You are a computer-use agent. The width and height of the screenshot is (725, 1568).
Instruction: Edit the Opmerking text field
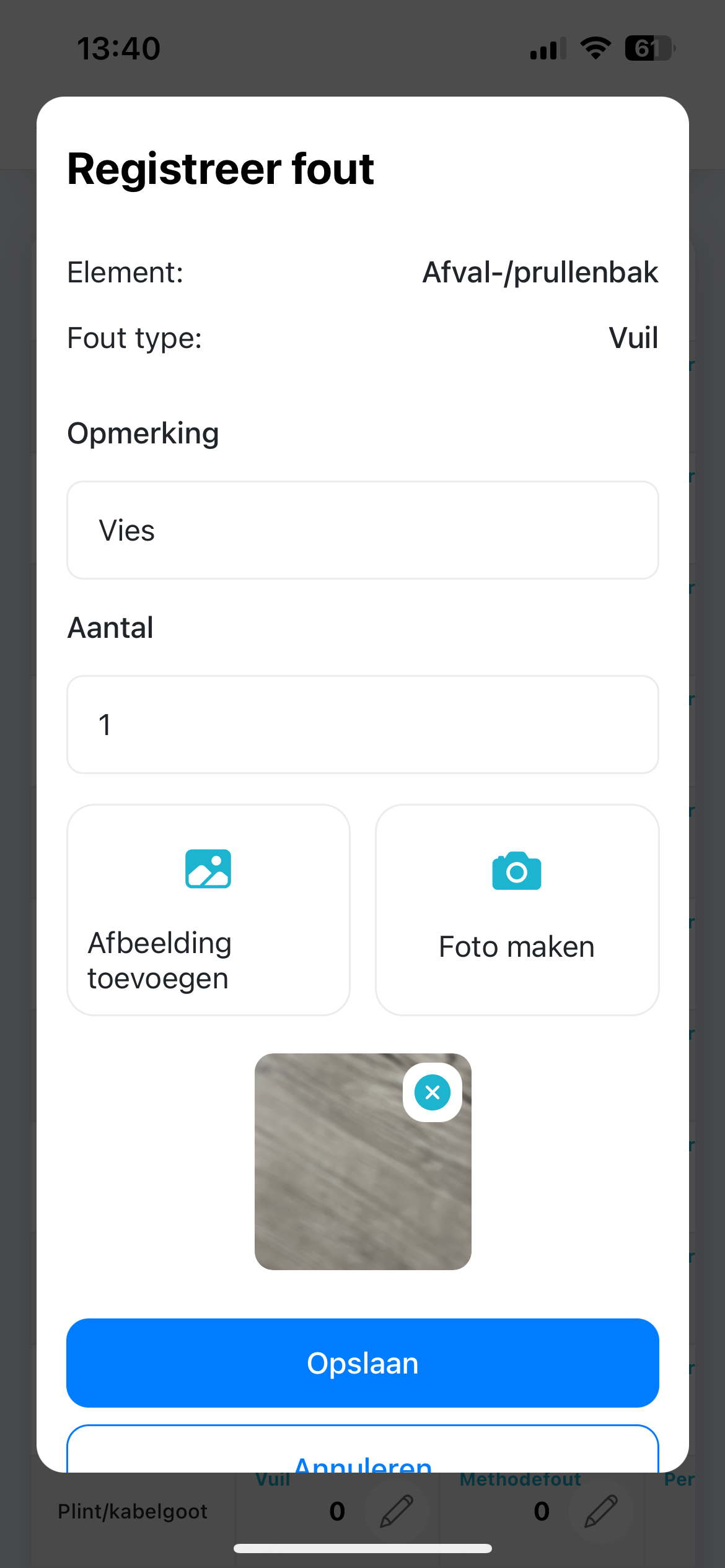(362, 530)
